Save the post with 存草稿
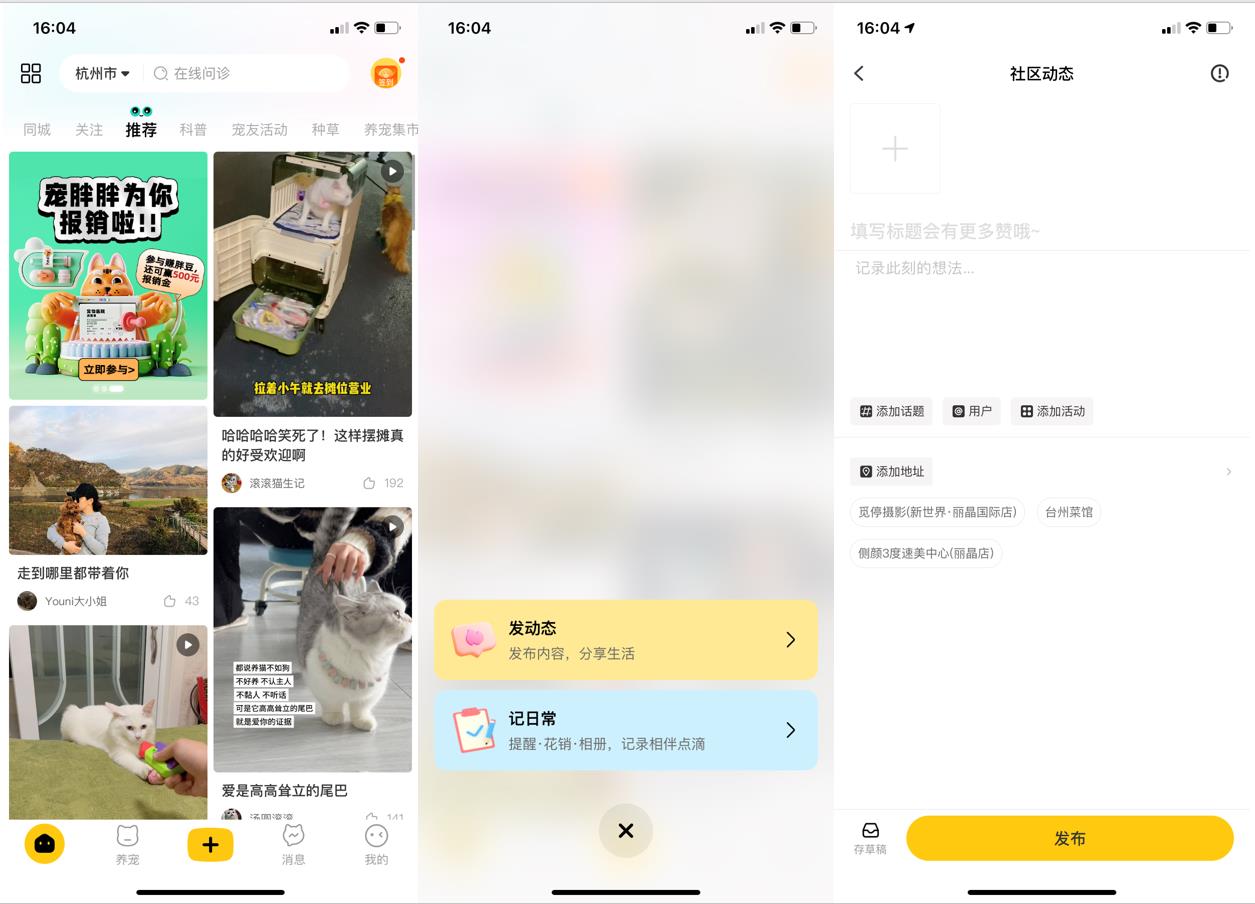Image resolution: width=1255 pixels, height=904 pixels. [870, 838]
